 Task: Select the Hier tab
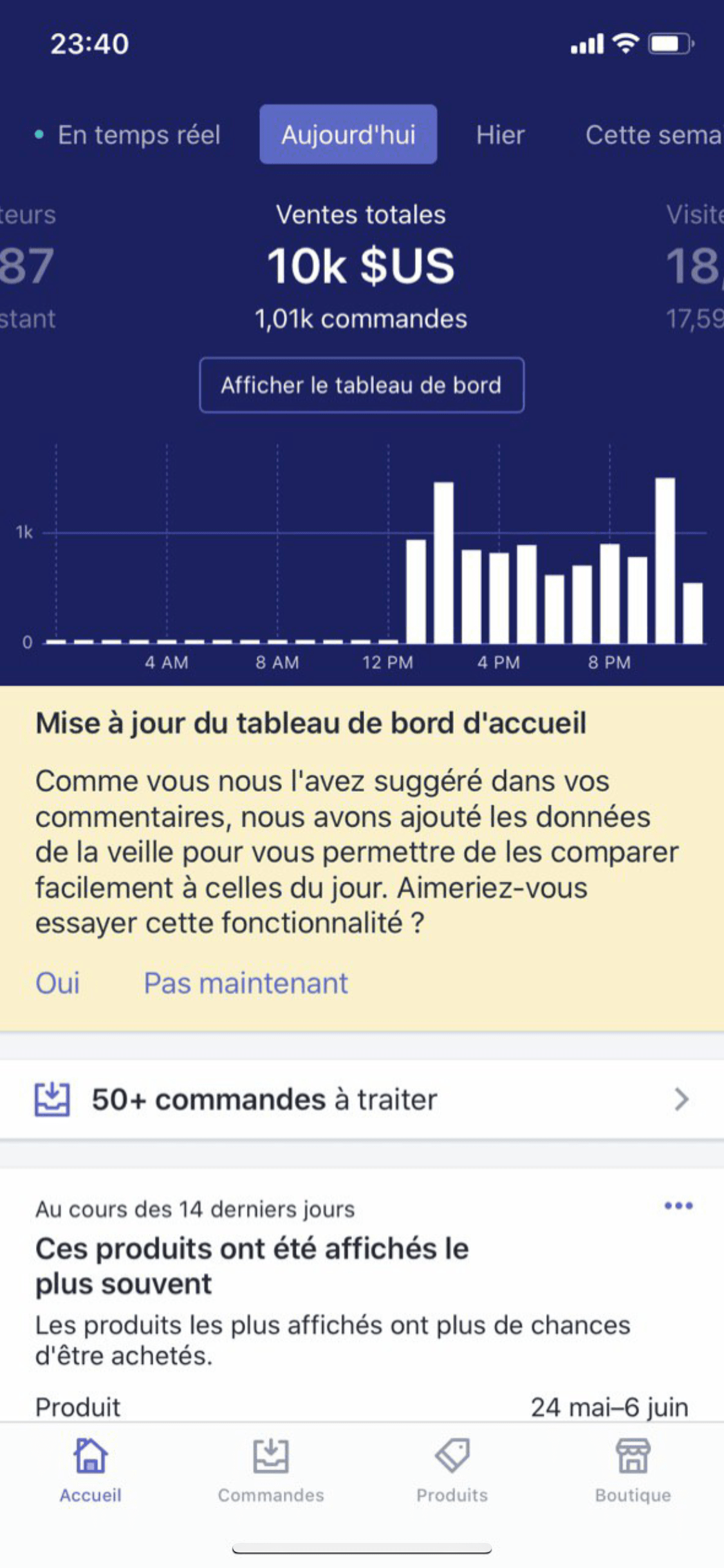point(500,135)
